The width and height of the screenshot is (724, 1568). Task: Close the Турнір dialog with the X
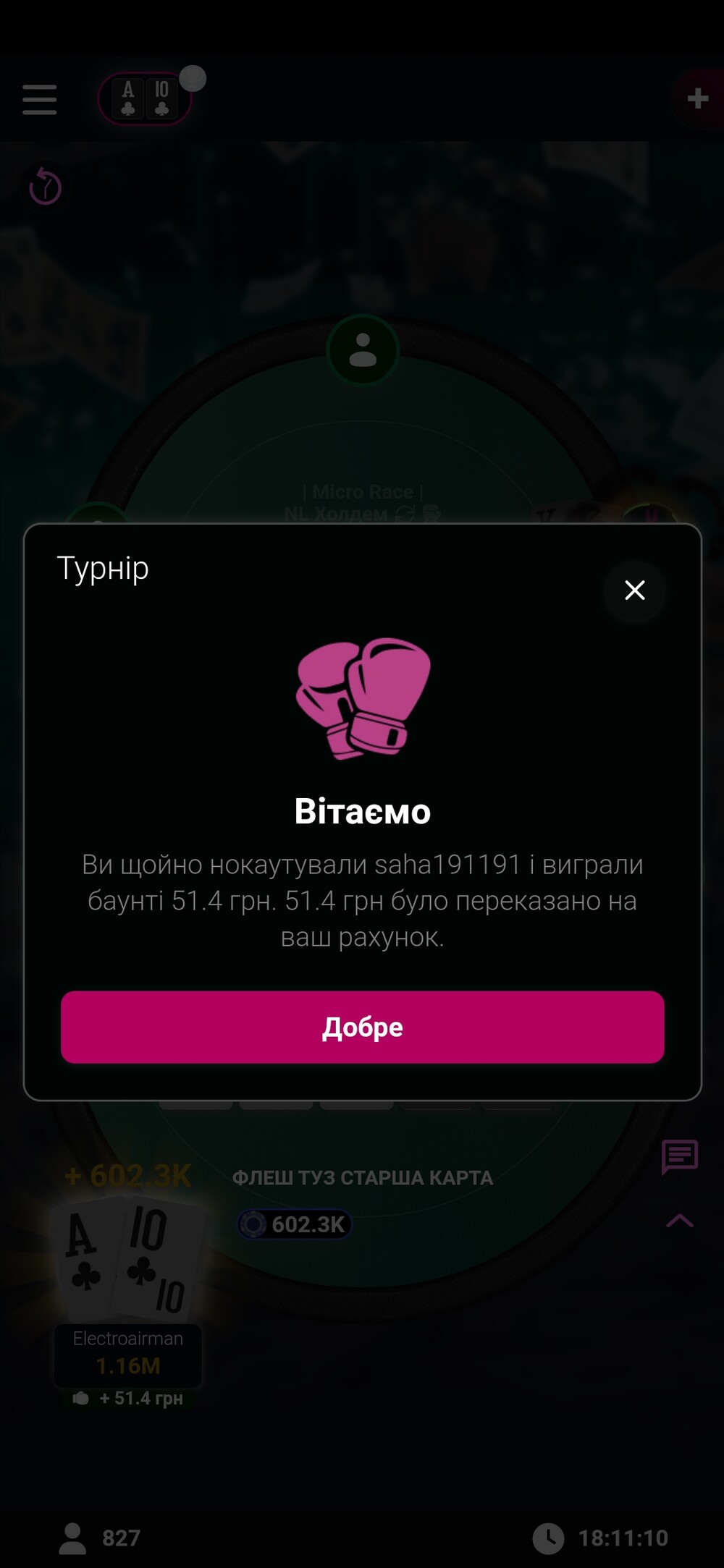634,590
